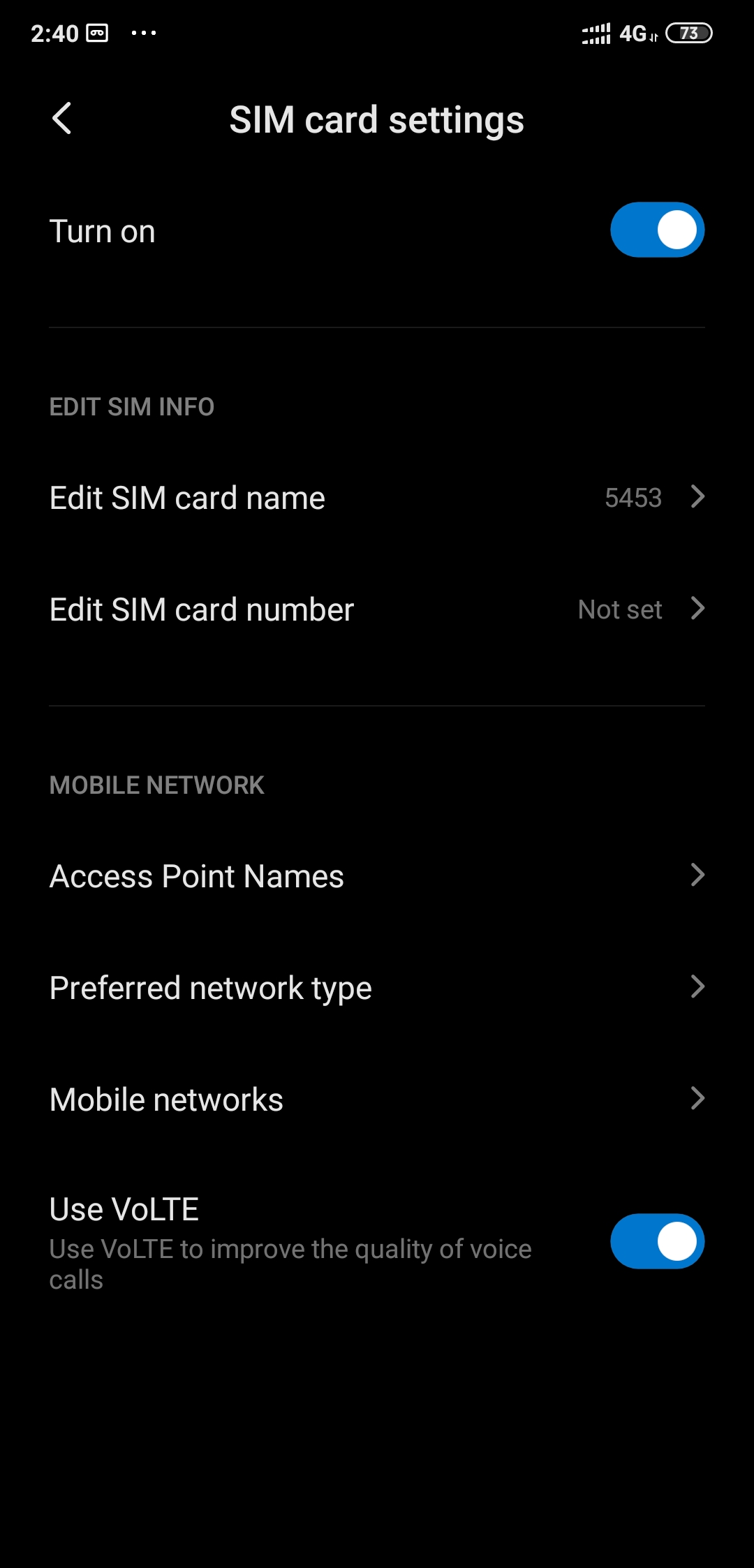
Task: Open Preferred network type
Action: 377,988
